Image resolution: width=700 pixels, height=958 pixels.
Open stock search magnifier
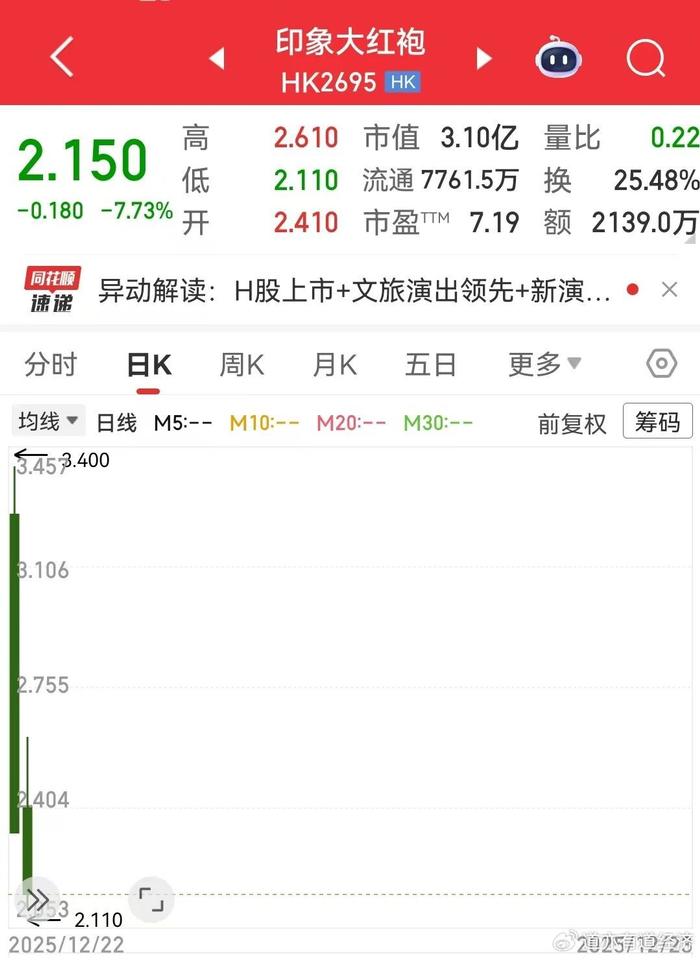click(x=645, y=59)
